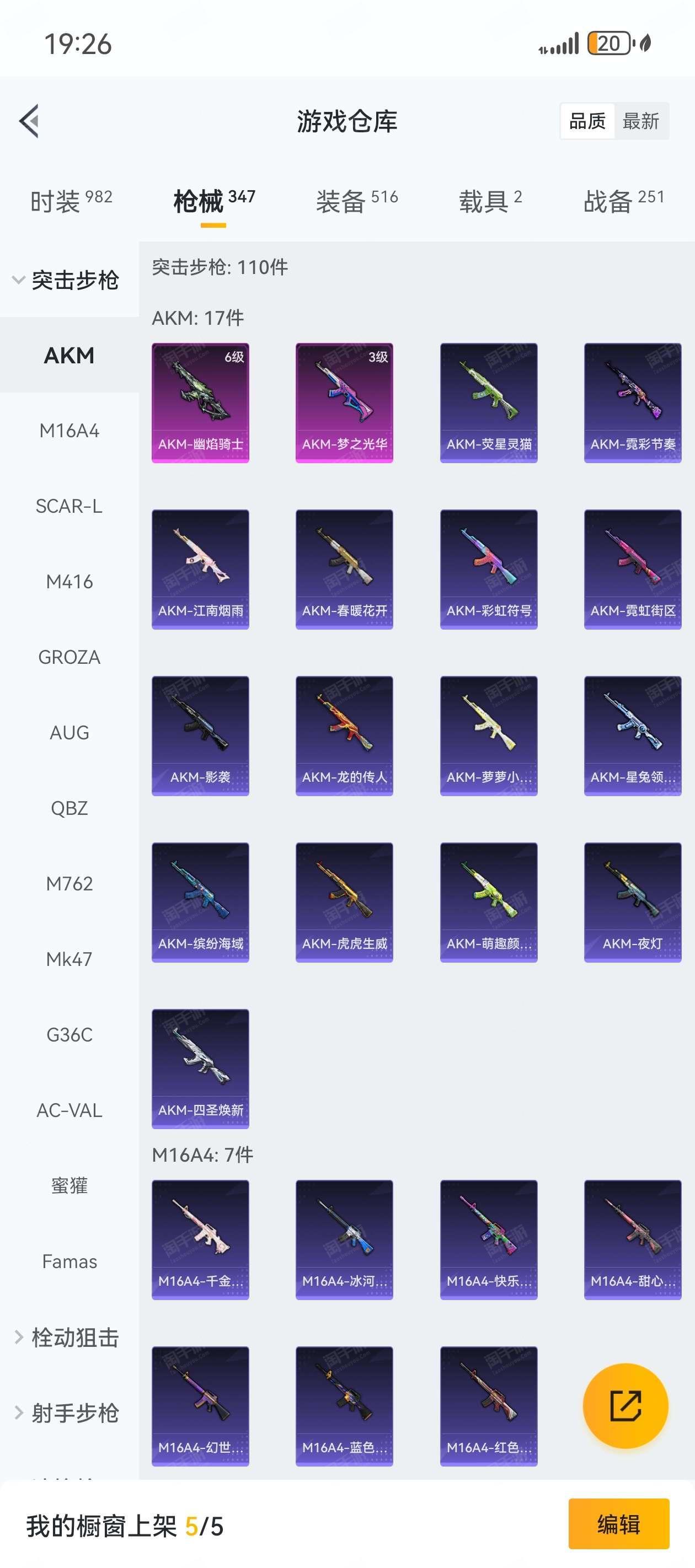This screenshot has width=695, height=1568.
Task: Tap the orange share floating button
Action: point(625,1405)
